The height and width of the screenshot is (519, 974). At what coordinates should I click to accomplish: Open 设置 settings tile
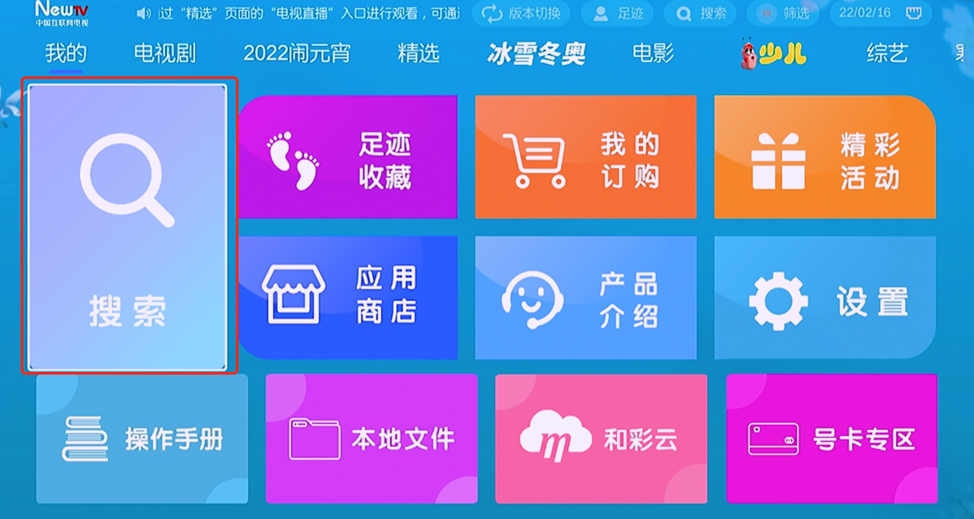click(824, 297)
